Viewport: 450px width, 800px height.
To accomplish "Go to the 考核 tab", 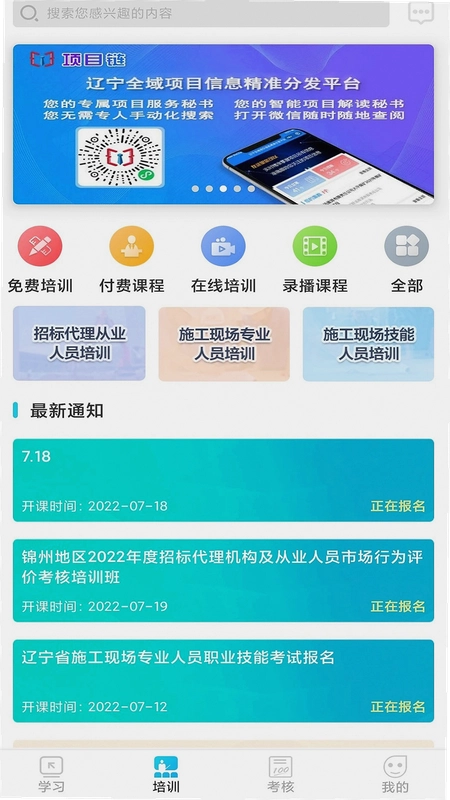I will pyautogui.click(x=281, y=774).
